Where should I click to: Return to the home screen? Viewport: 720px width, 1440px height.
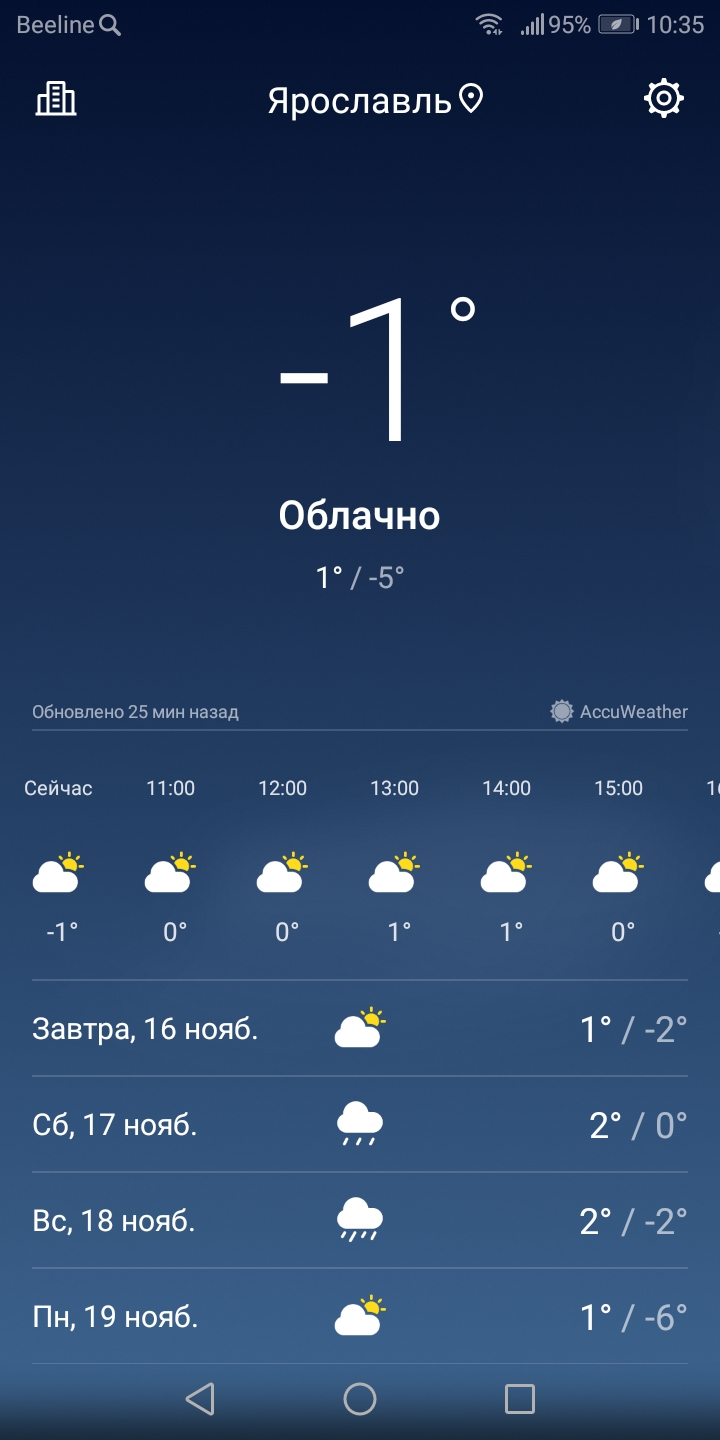click(x=360, y=1399)
